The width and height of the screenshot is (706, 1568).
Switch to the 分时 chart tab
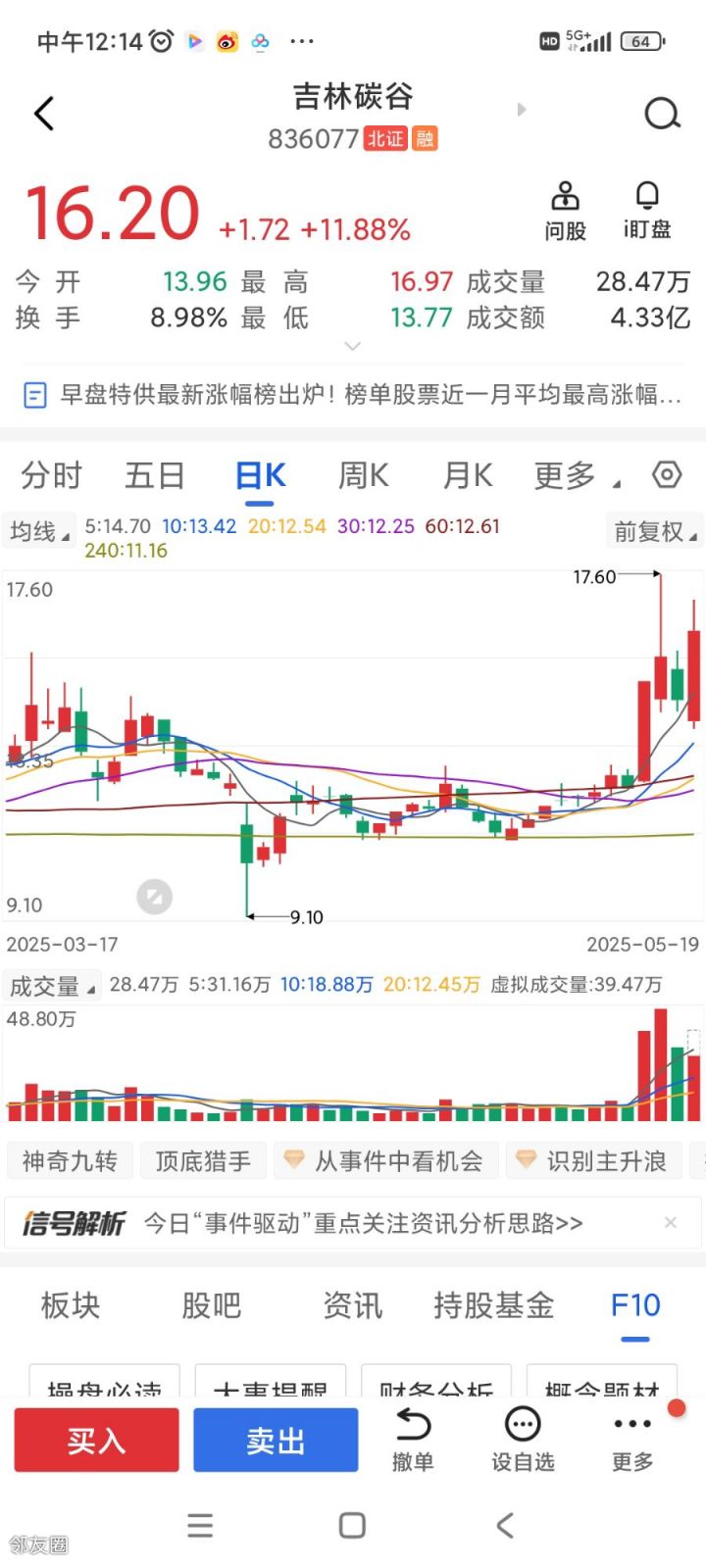pyautogui.click(x=52, y=476)
